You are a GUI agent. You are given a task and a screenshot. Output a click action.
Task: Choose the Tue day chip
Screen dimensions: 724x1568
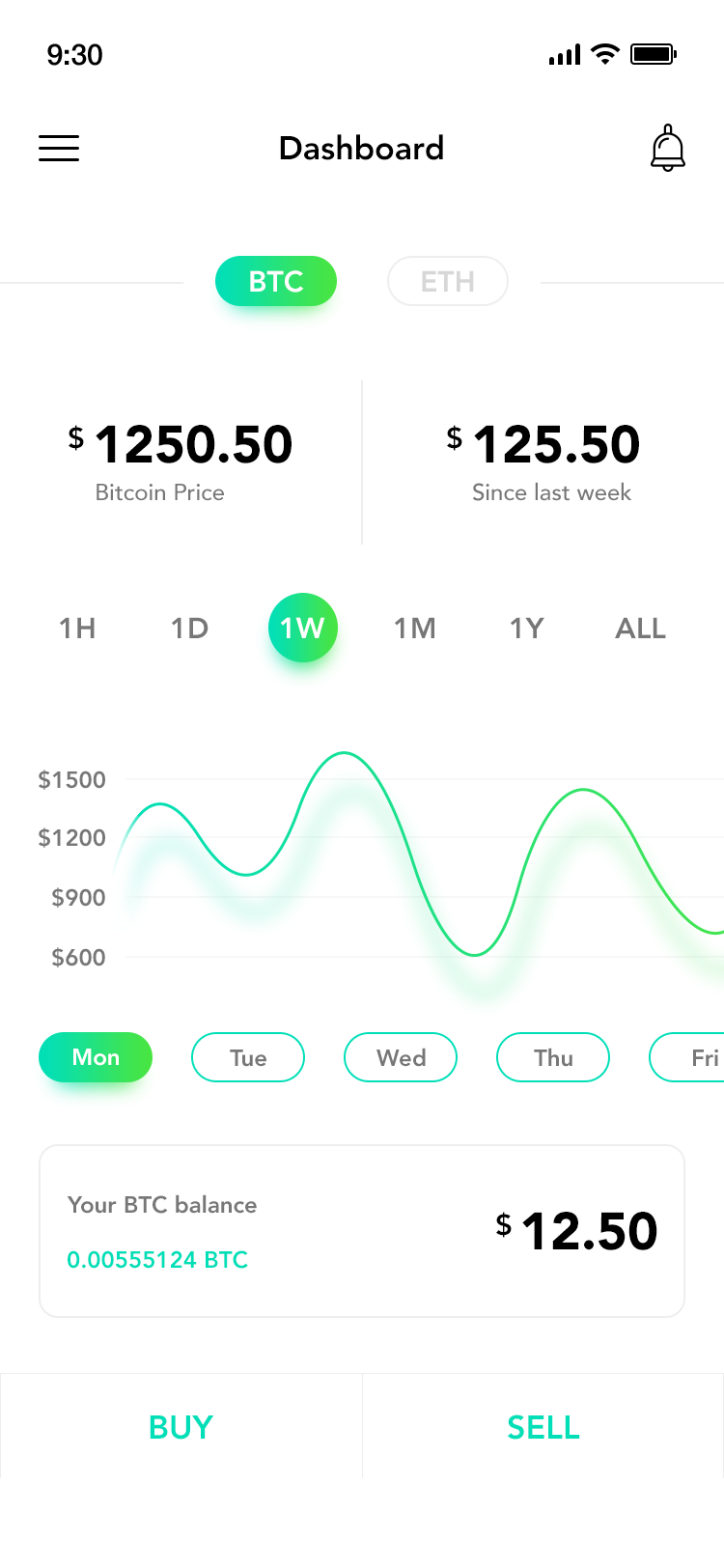tap(248, 1057)
